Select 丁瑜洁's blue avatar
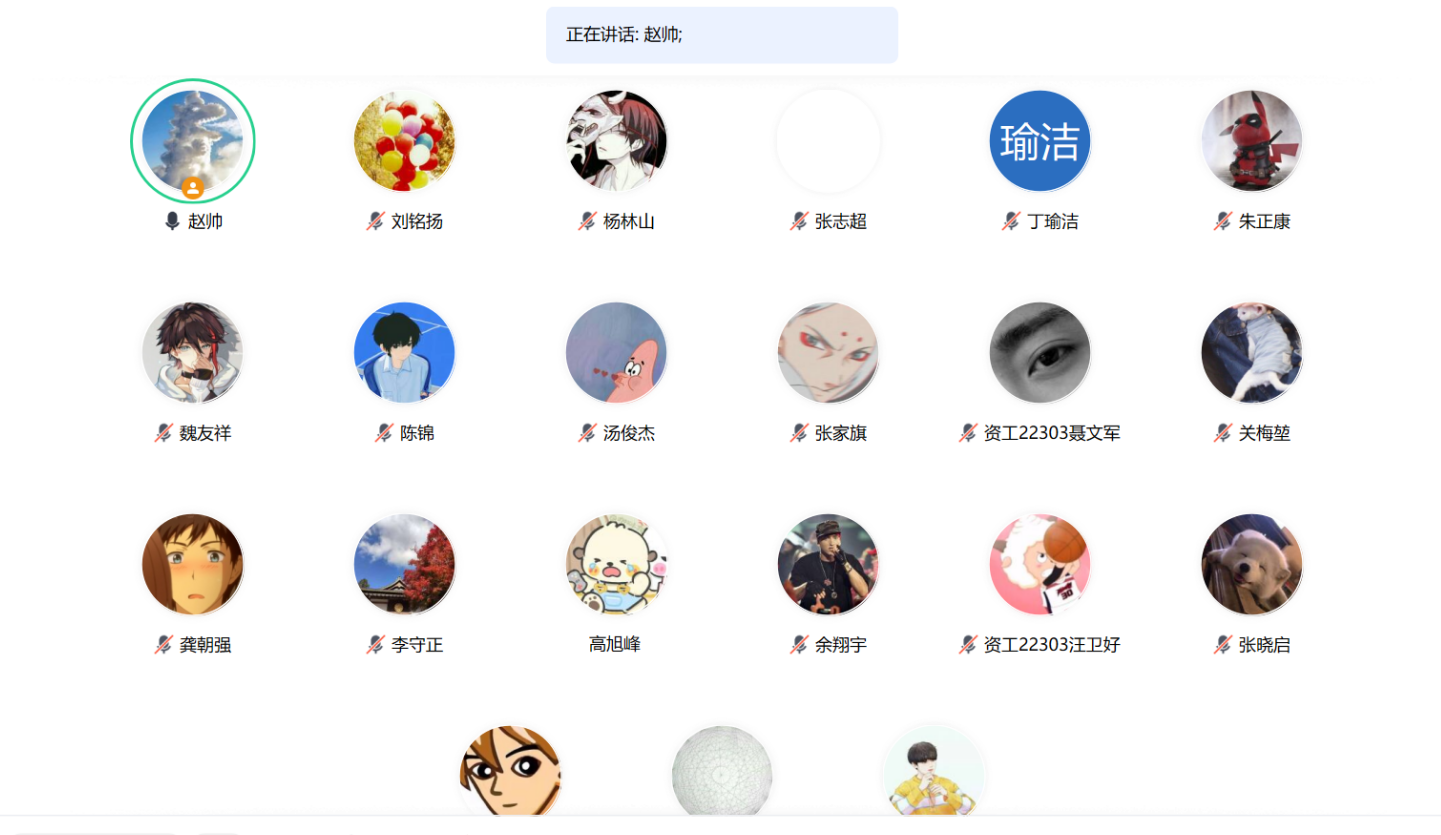Screen dimensions: 1441x835 (1040, 141)
